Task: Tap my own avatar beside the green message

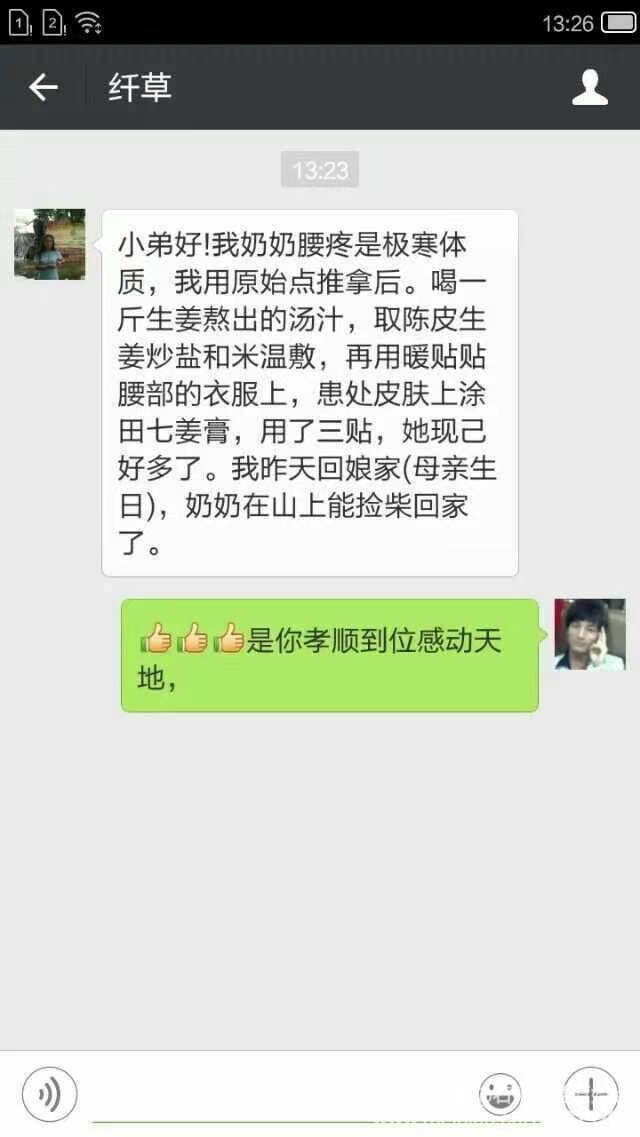Action: click(589, 634)
